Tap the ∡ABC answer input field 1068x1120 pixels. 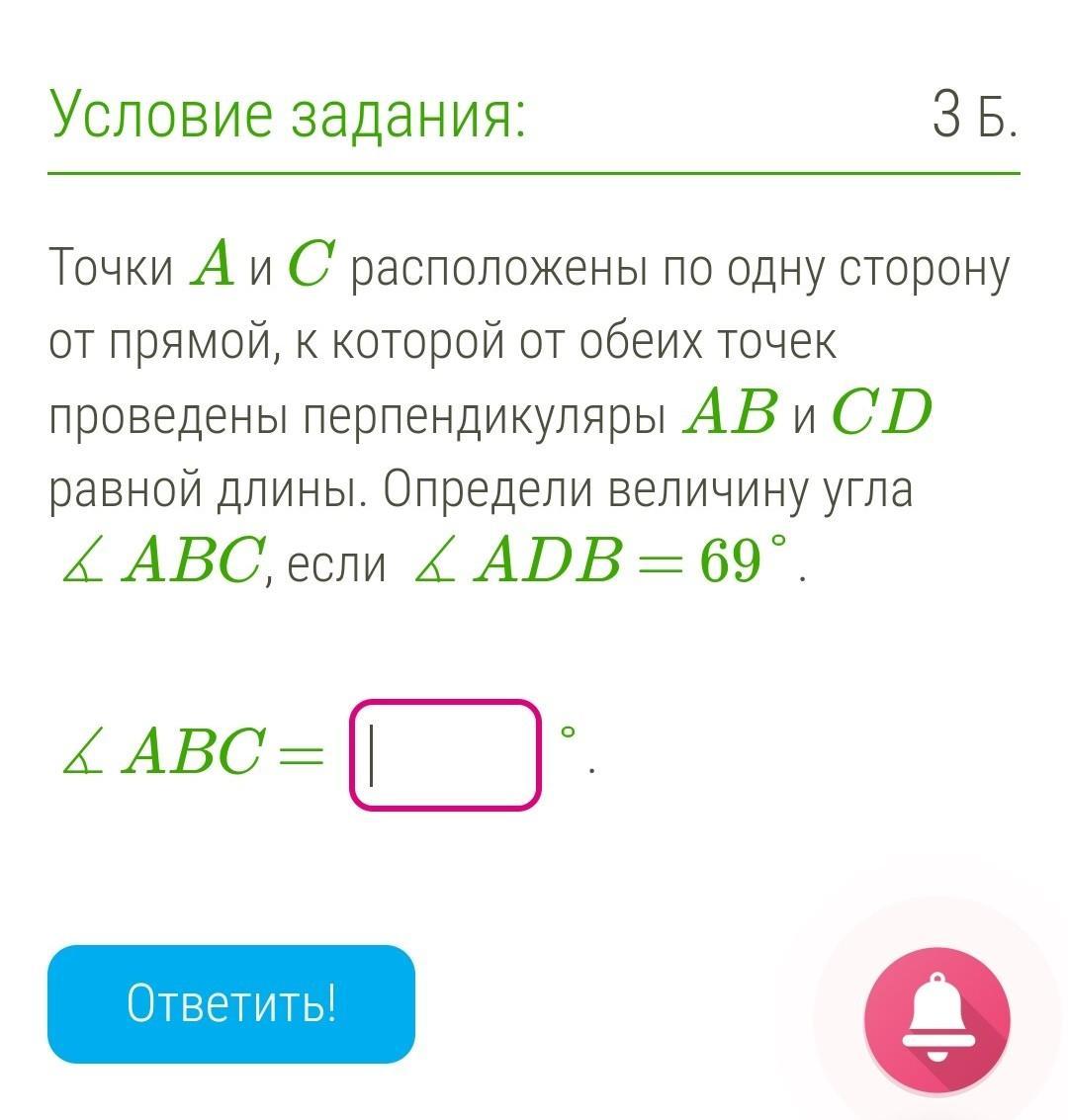(x=445, y=755)
